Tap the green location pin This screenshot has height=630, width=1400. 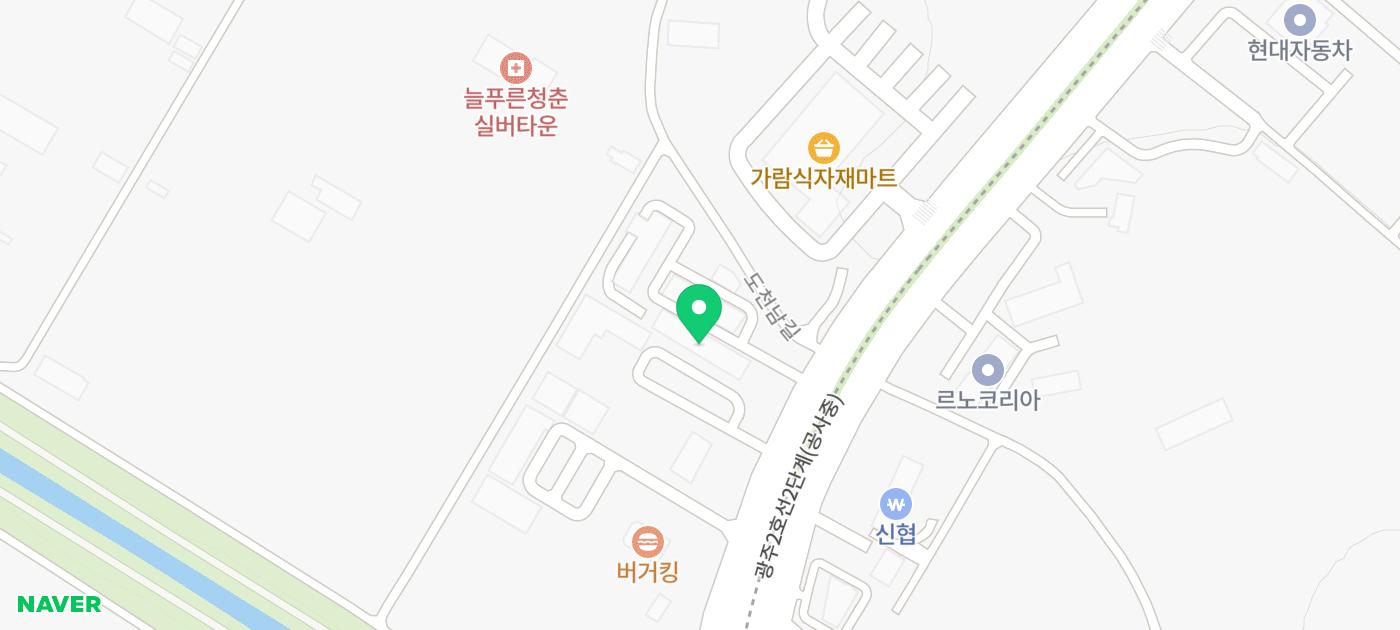699,310
